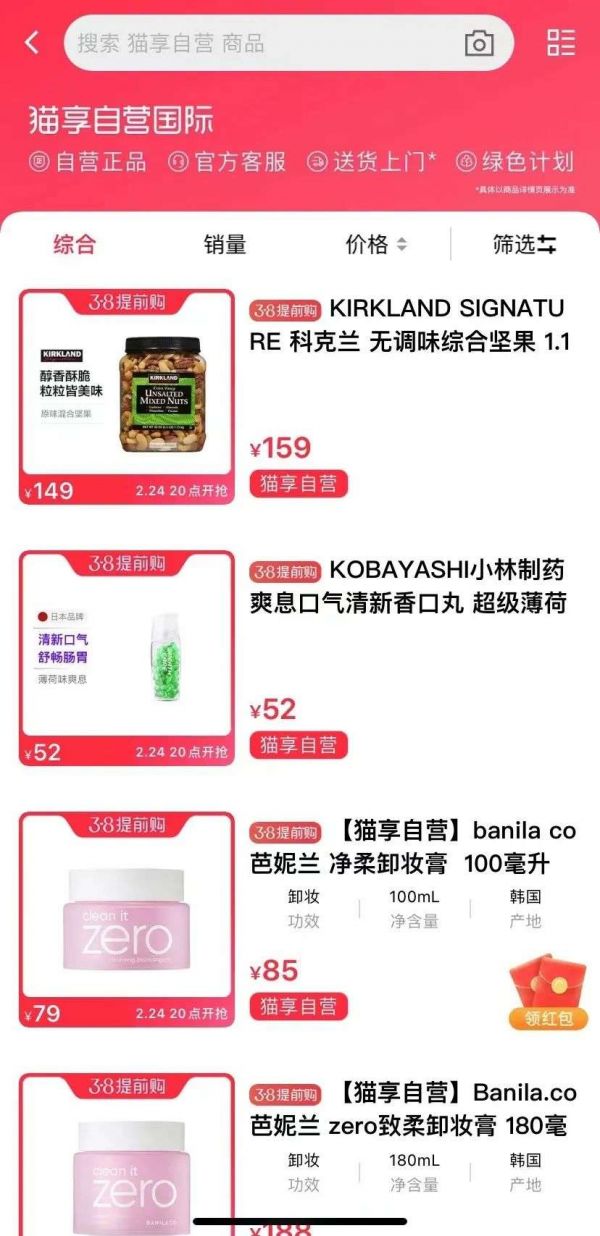Open the 筛选 filter panel
The width and height of the screenshot is (600, 1236).
tap(524, 244)
